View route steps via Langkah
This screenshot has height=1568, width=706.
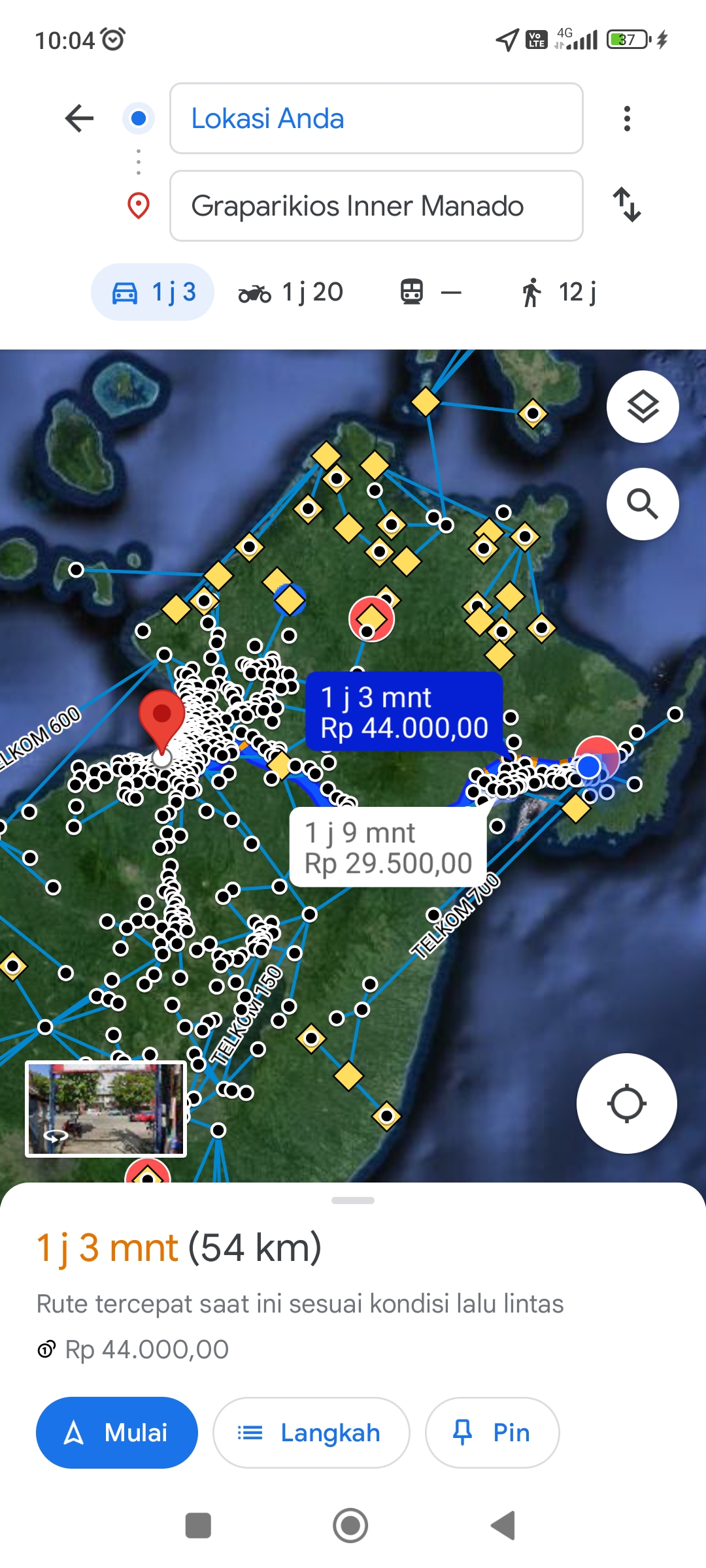pyautogui.click(x=311, y=1433)
